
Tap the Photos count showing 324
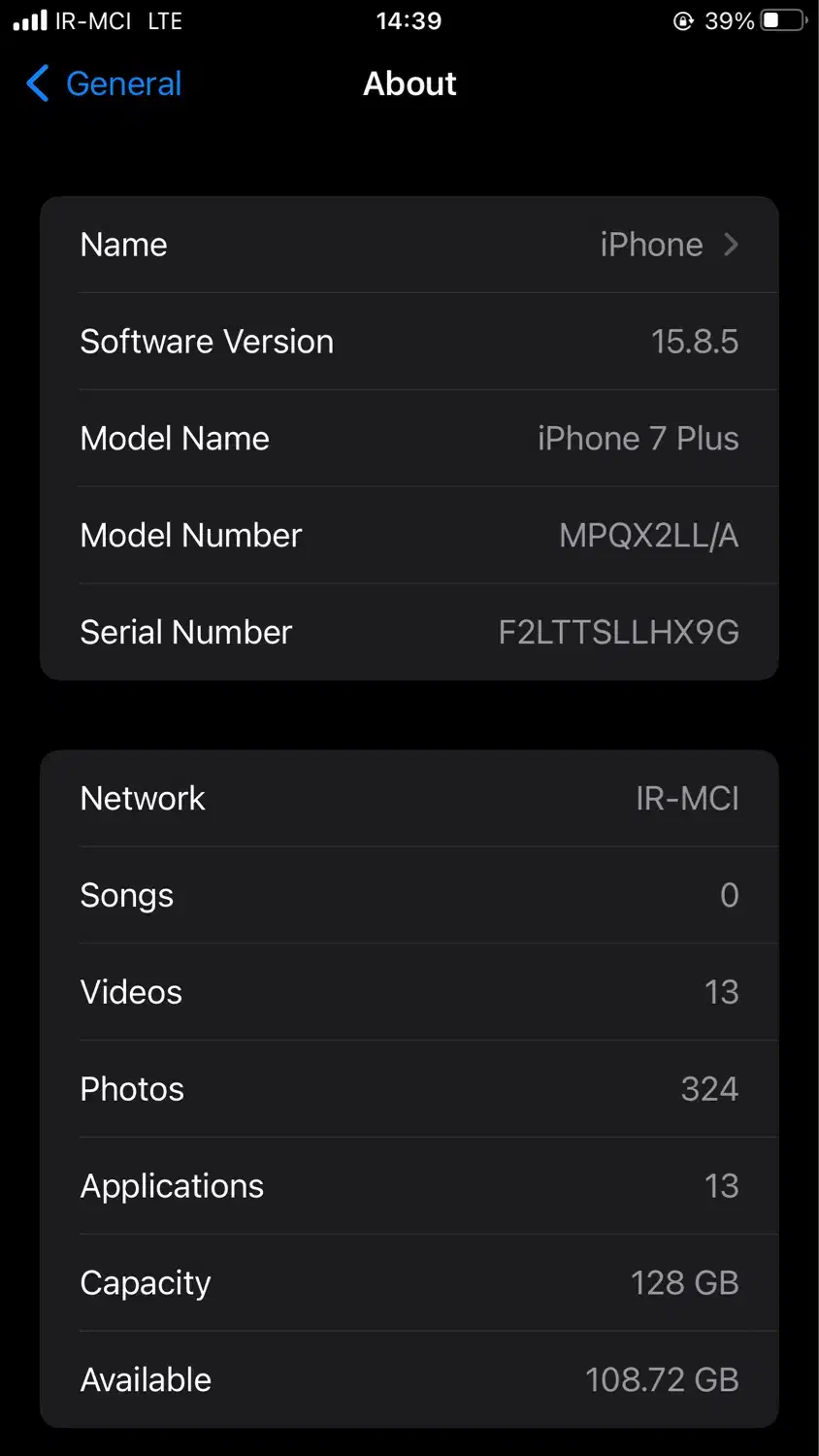709,1088
